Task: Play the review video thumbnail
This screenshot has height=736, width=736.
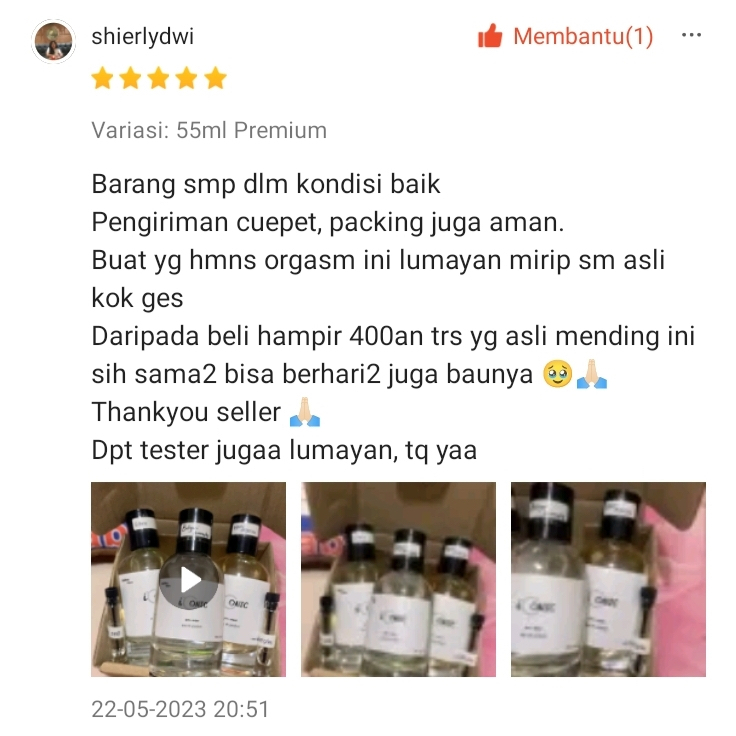Action: click(189, 579)
